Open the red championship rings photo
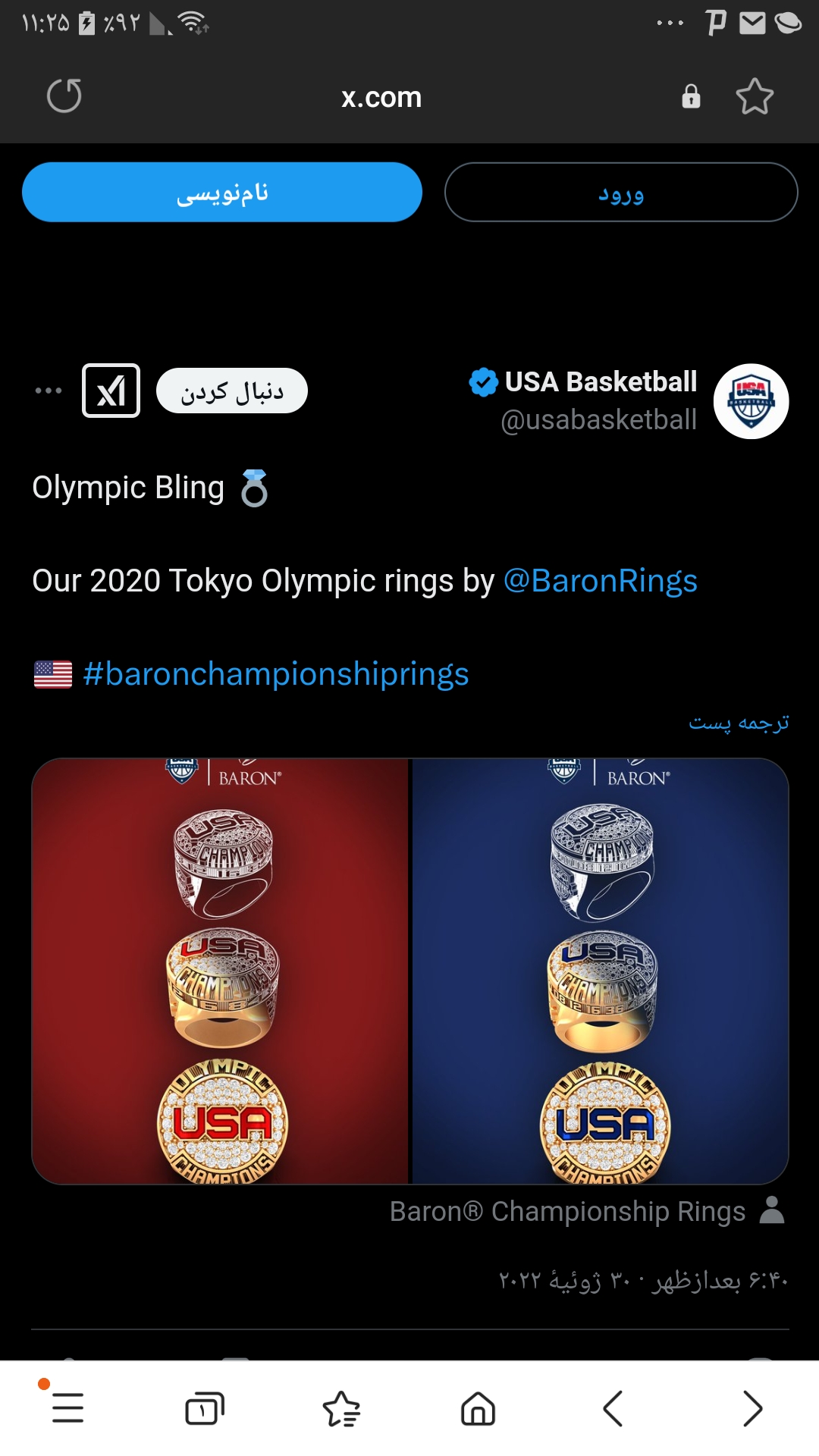The width and height of the screenshot is (819, 1456). tap(221, 971)
